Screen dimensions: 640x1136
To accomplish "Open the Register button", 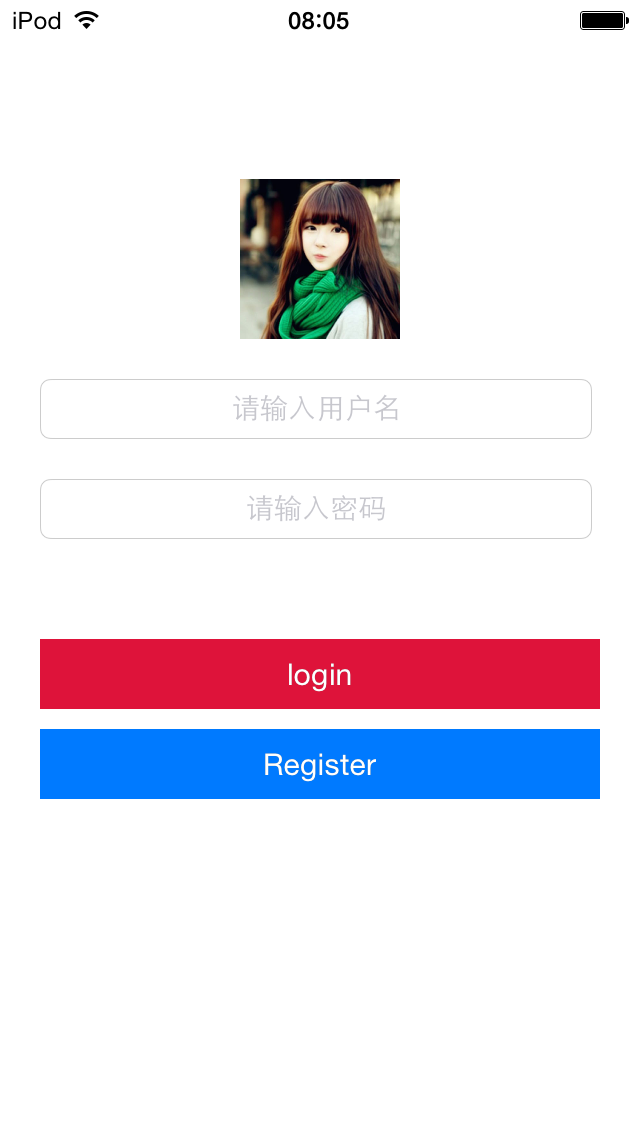I will pyautogui.click(x=320, y=764).
